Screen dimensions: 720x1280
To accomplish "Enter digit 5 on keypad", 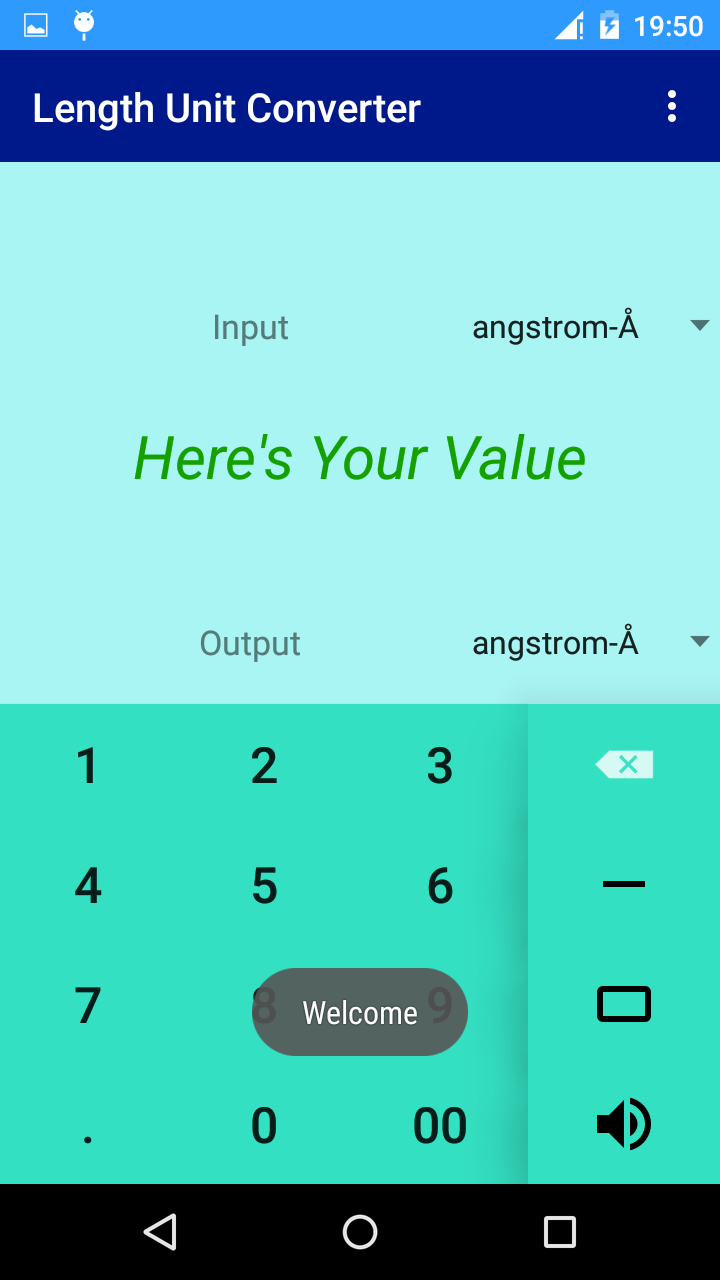I will click(x=264, y=886).
